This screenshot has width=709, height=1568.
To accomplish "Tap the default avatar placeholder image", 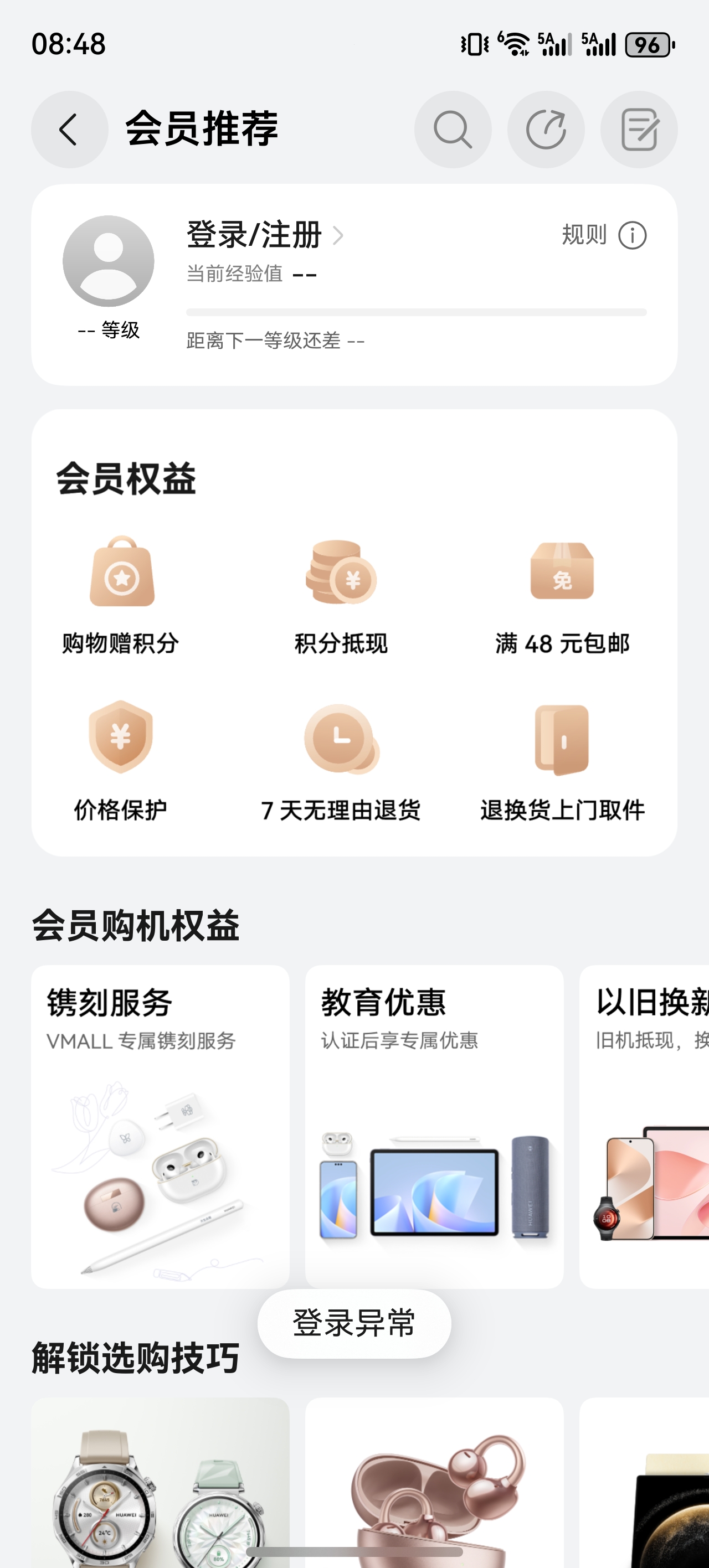I will [x=108, y=262].
